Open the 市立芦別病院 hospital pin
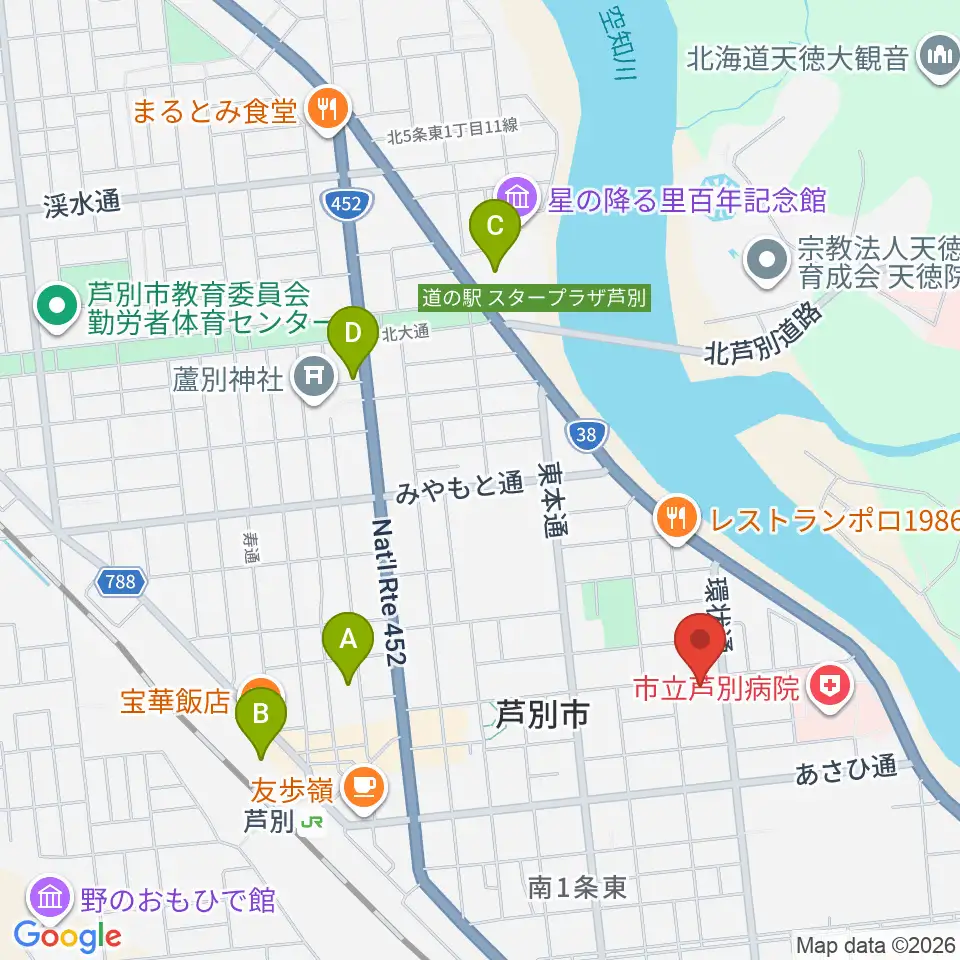 (x=830, y=689)
